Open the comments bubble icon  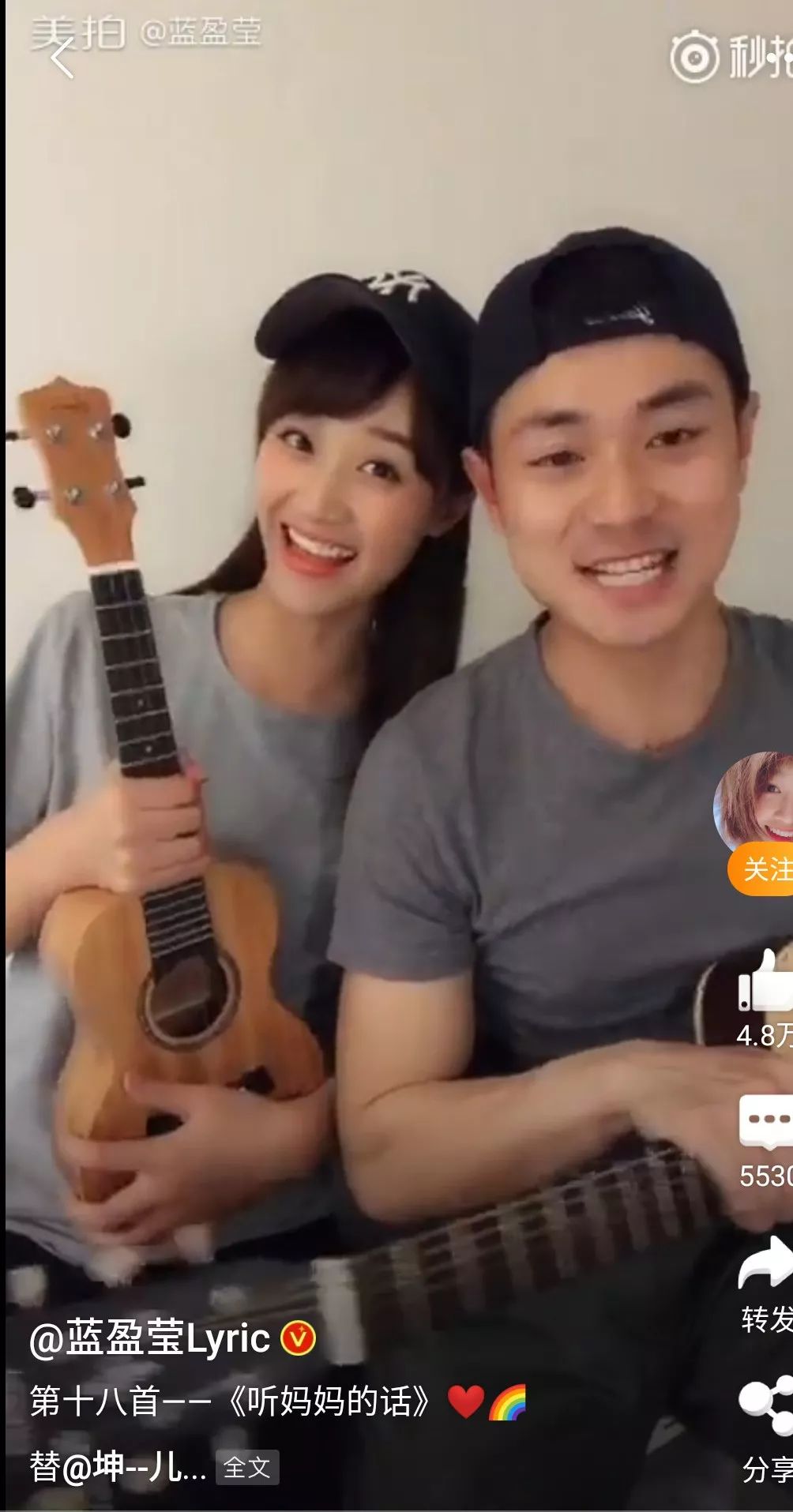point(765,1121)
